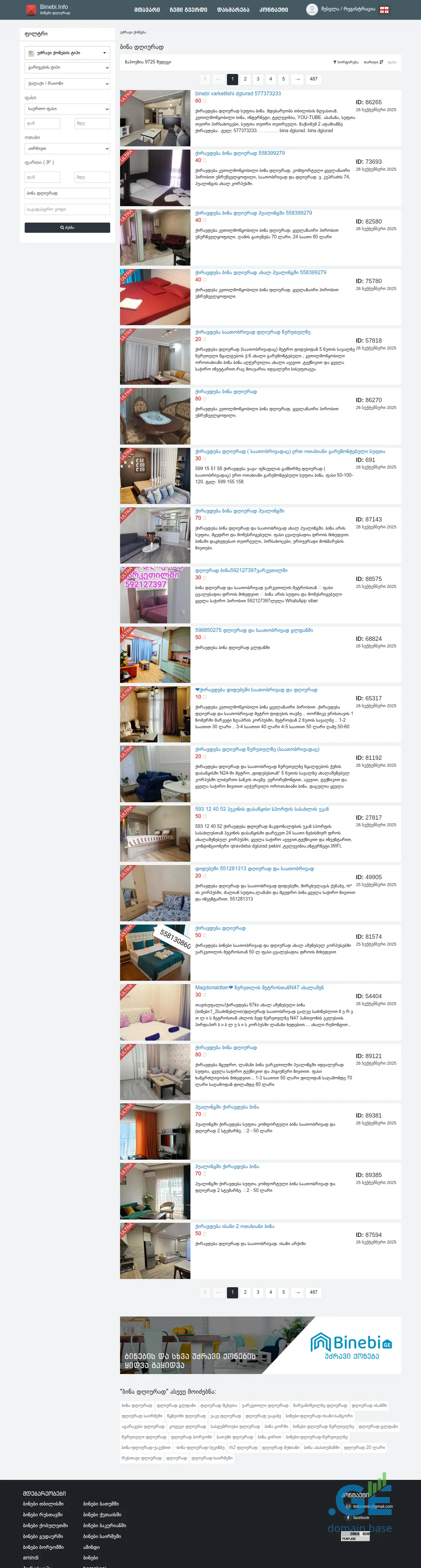
Task: Expand the უძრავი ქონების ტიპი dropdown
Action: click(67, 53)
